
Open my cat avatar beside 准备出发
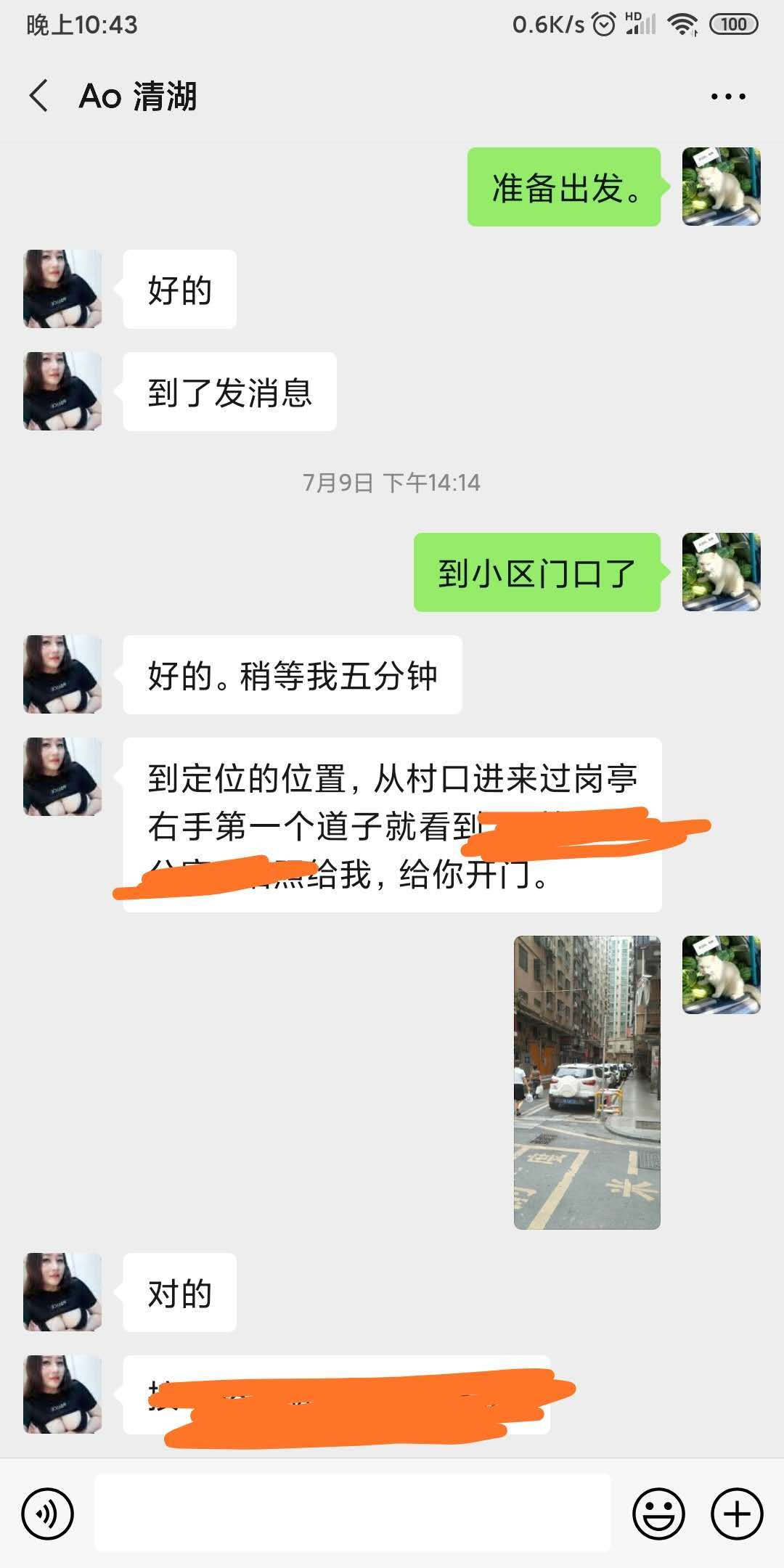coord(721,187)
